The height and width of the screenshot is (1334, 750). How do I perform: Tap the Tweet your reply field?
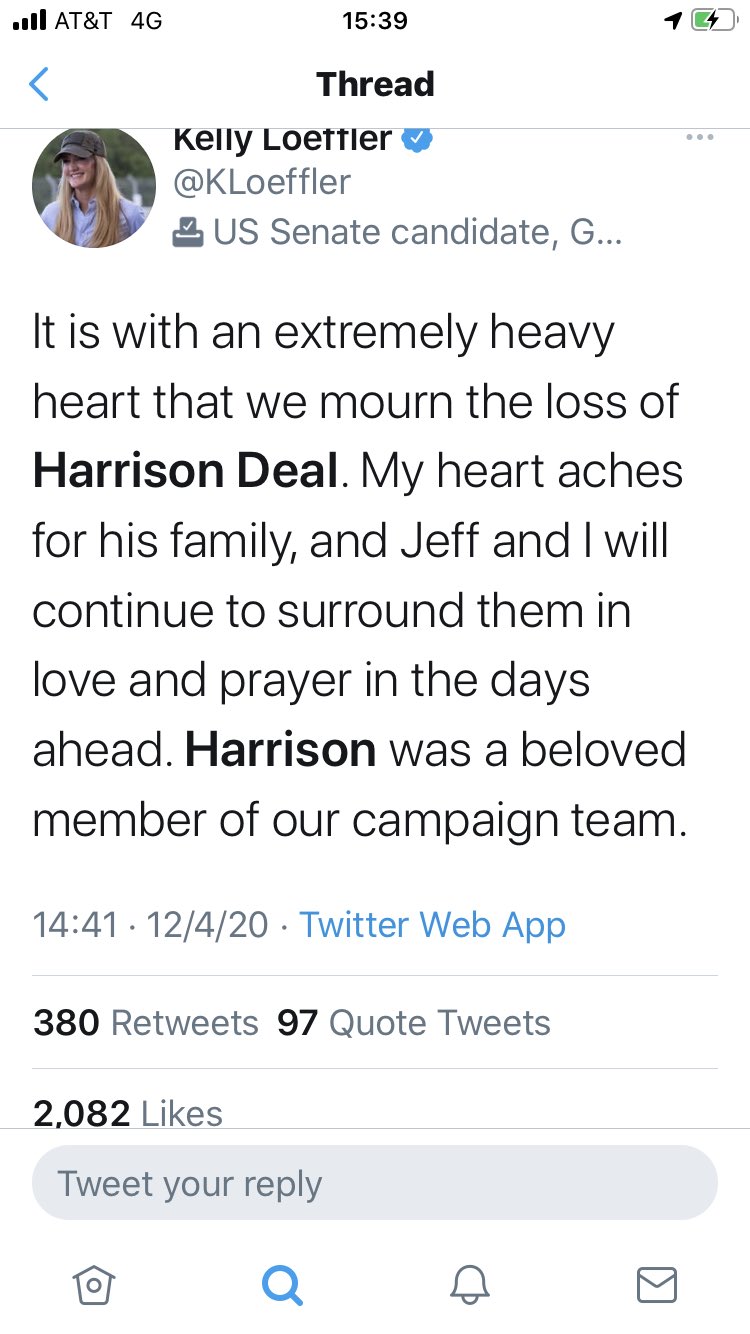coord(375,1183)
